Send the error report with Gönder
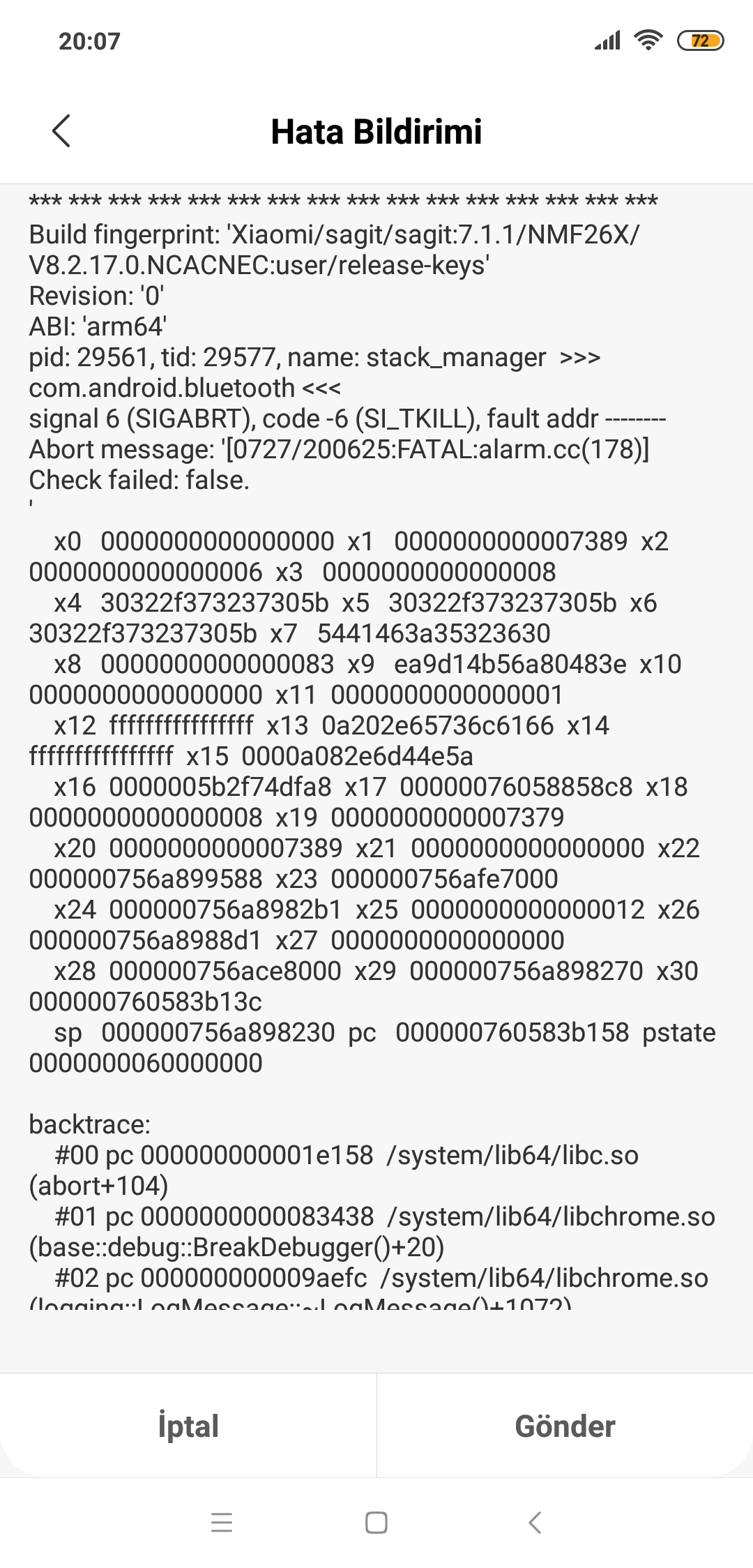The height and width of the screenshot is (1568, 753). (565, 1426)
